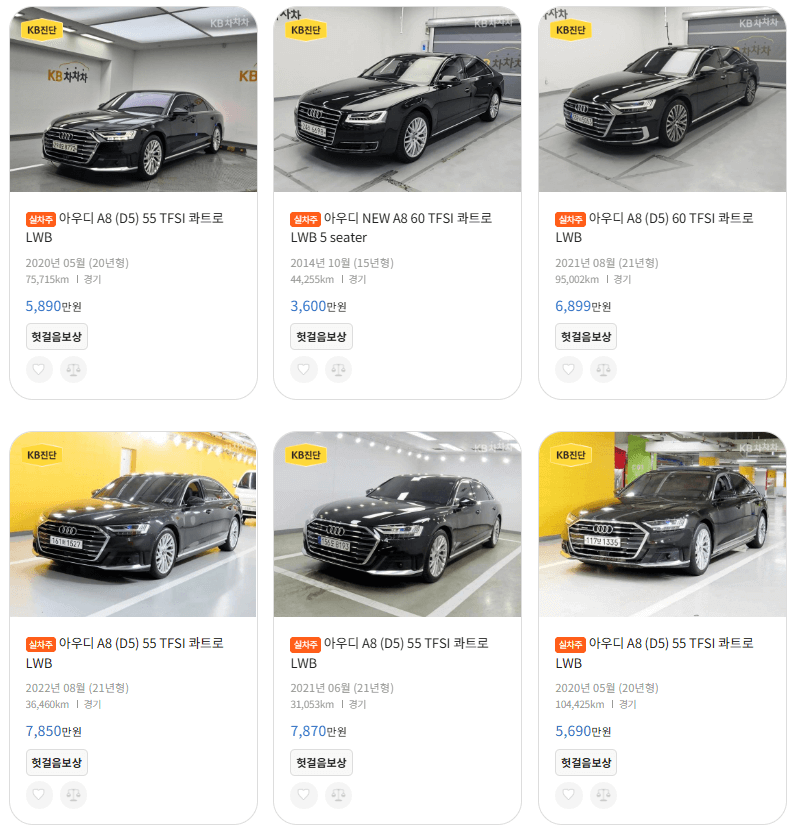Toggle the heart on the 2022년 08월 A8 listing
The image size is (796, 832).
39,795
